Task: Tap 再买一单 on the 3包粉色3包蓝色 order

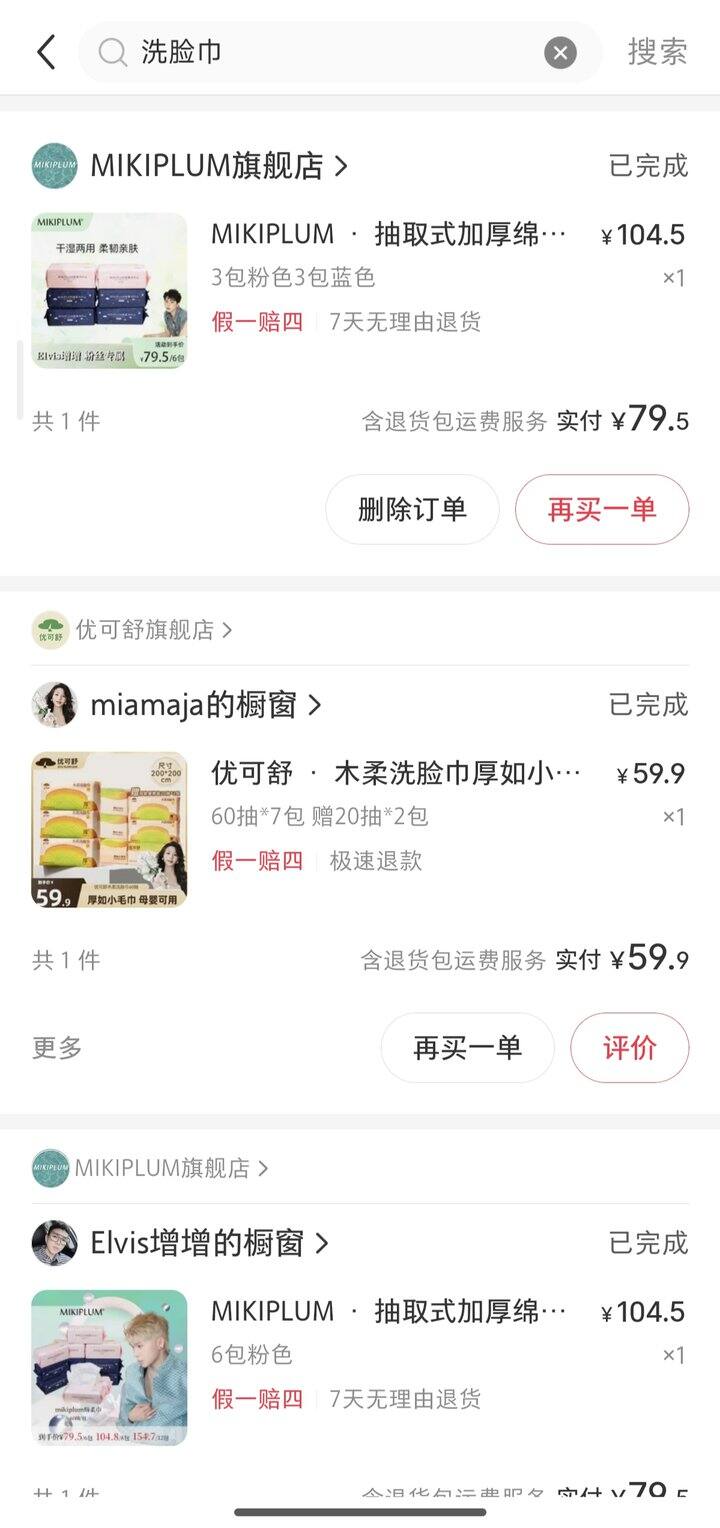Action: [601, 509]
